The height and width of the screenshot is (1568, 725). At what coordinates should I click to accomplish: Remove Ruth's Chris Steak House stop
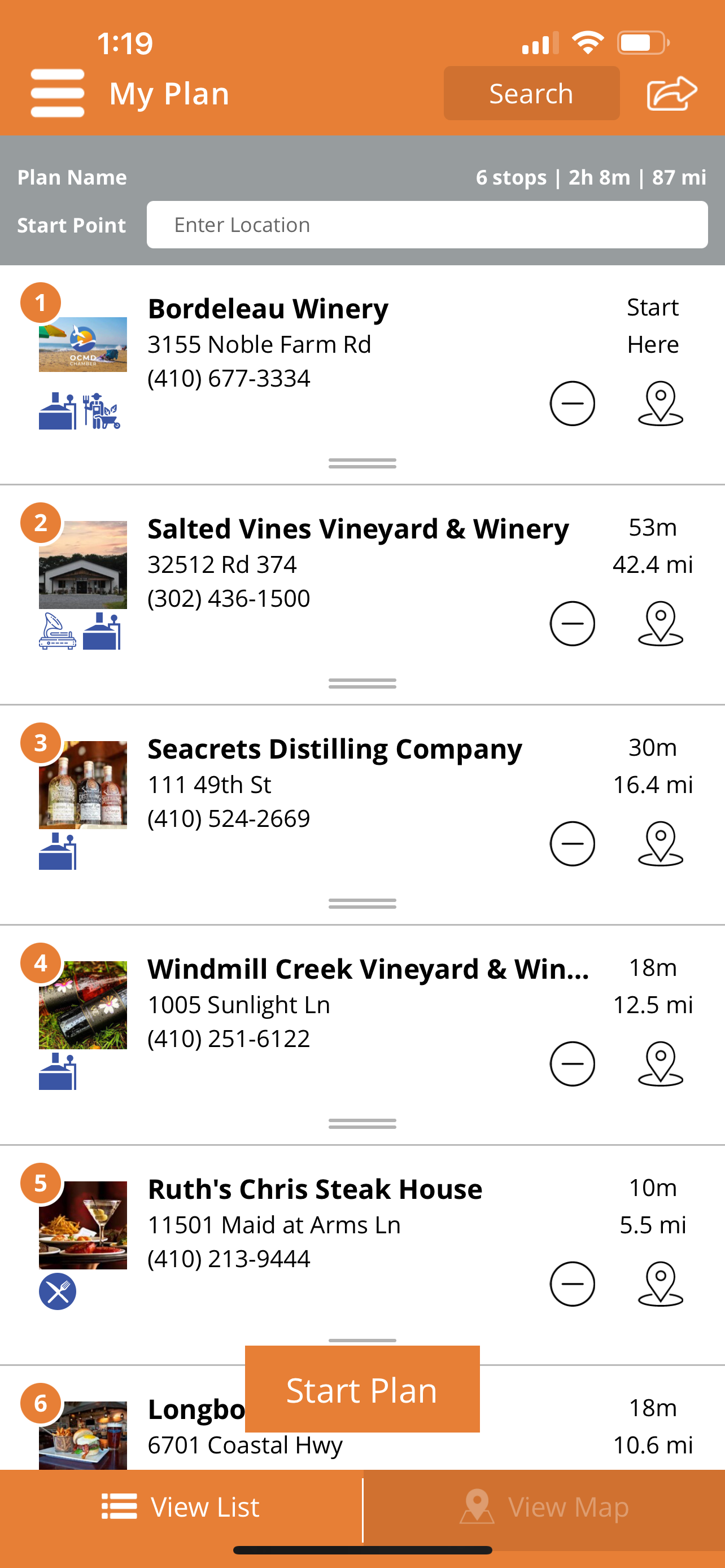[x=571, y=1284]
